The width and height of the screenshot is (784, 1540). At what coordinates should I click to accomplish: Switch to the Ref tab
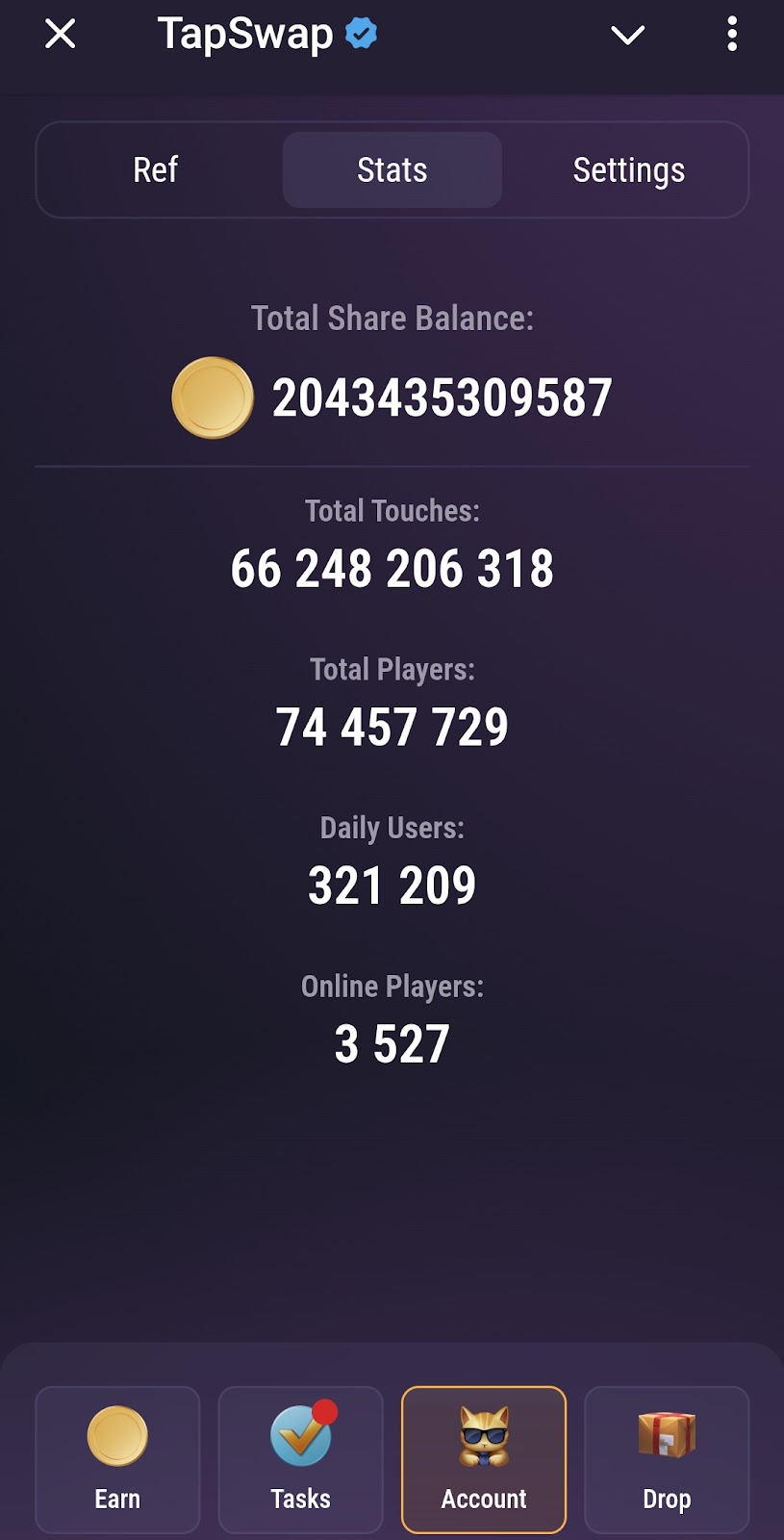coord(156,170)
